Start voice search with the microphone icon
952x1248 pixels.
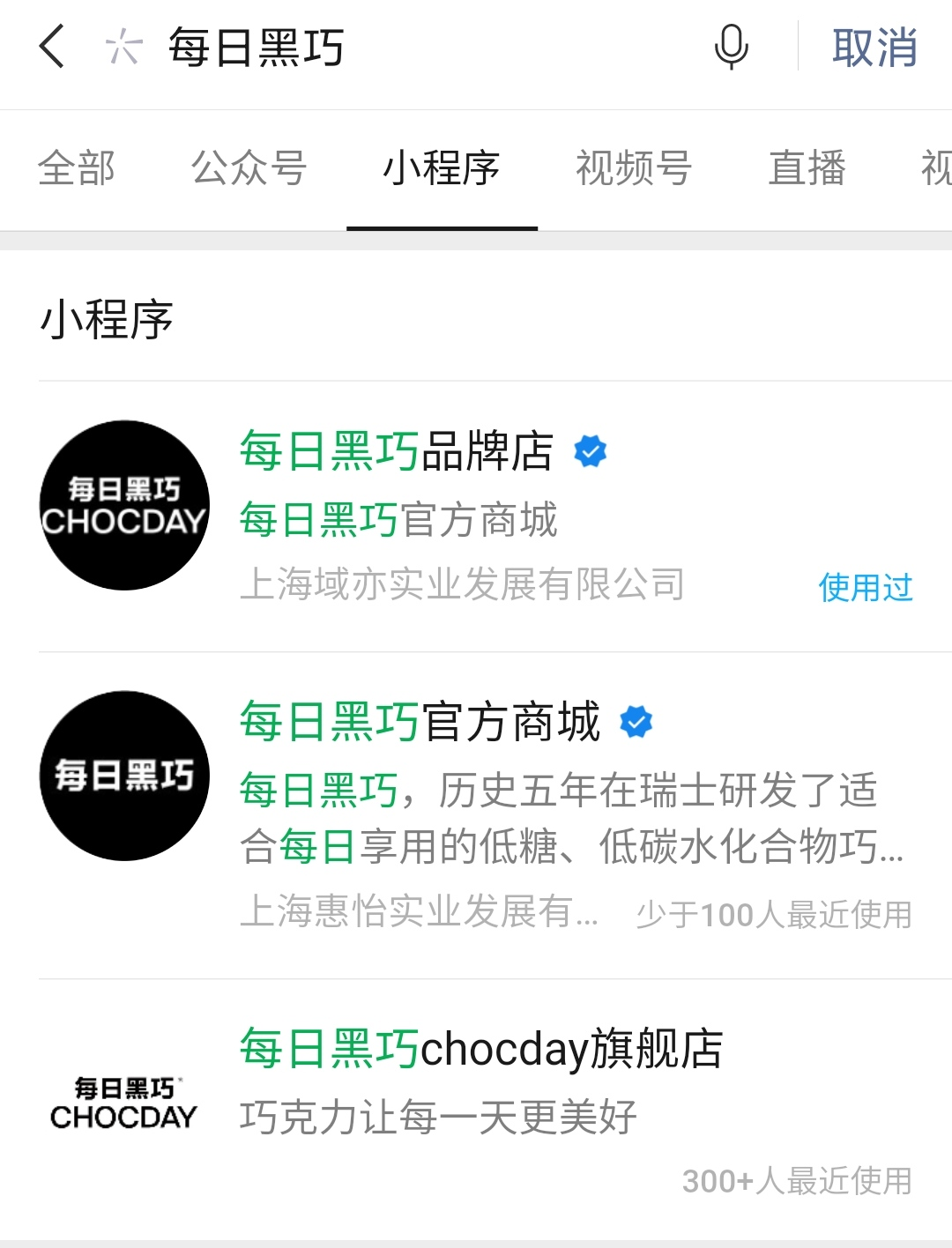[x=731, y=47]
